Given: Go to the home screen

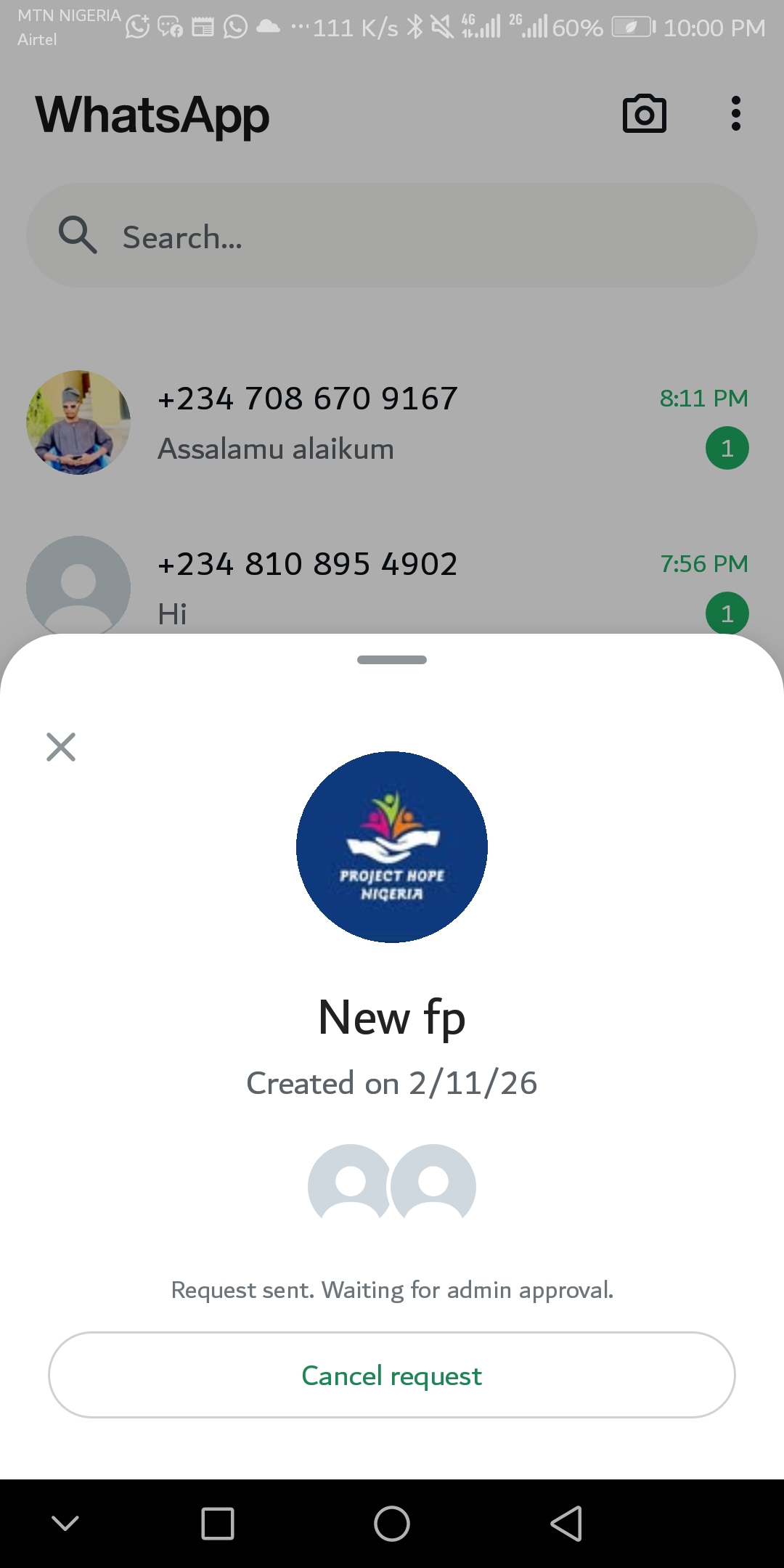Looking at the screenshot, I should (392, 1523).
